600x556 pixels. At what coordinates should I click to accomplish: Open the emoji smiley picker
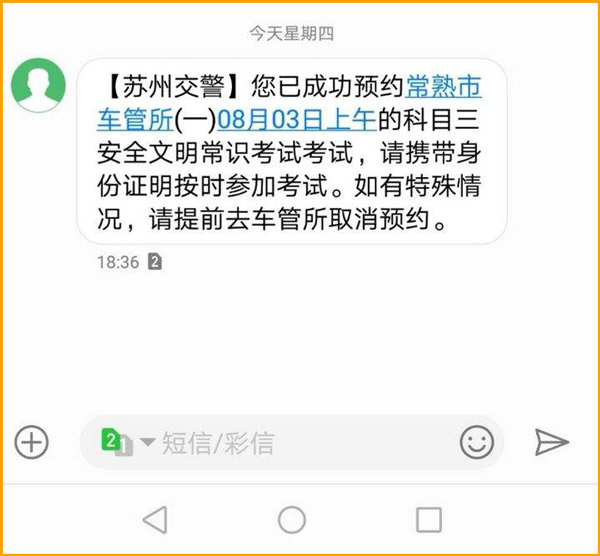tap(477, 442)
